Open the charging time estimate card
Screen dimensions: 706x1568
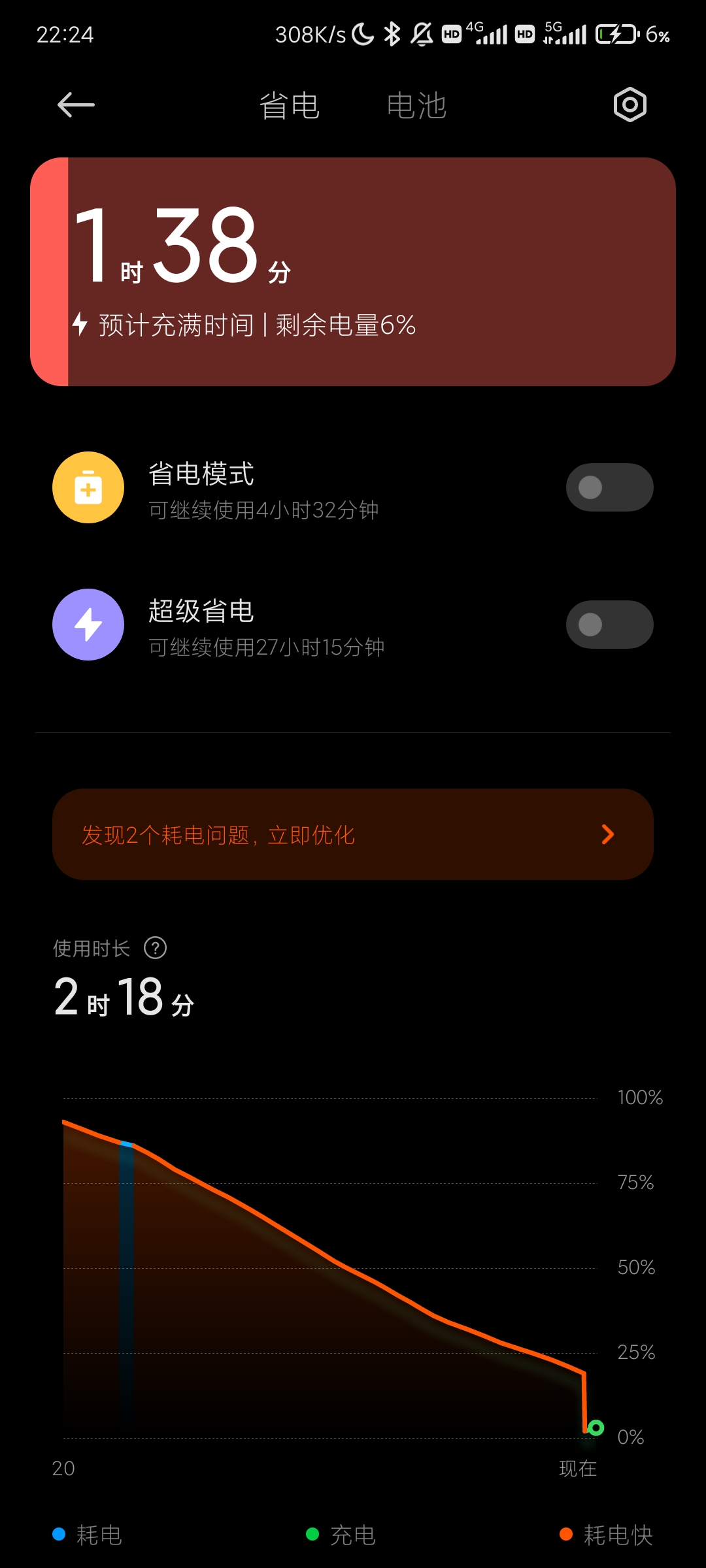point(353,272)
